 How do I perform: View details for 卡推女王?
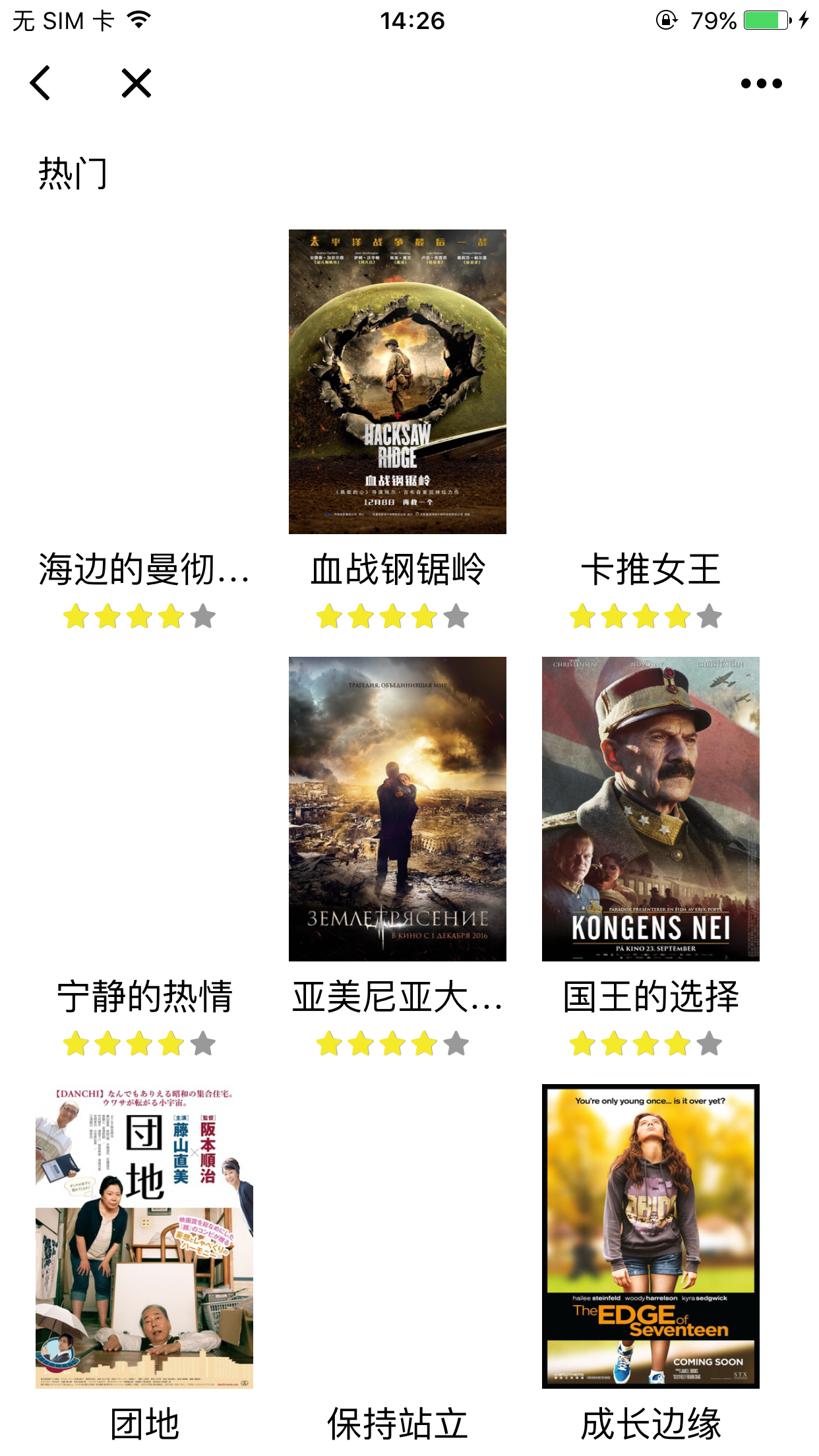[x=650, y=568]
